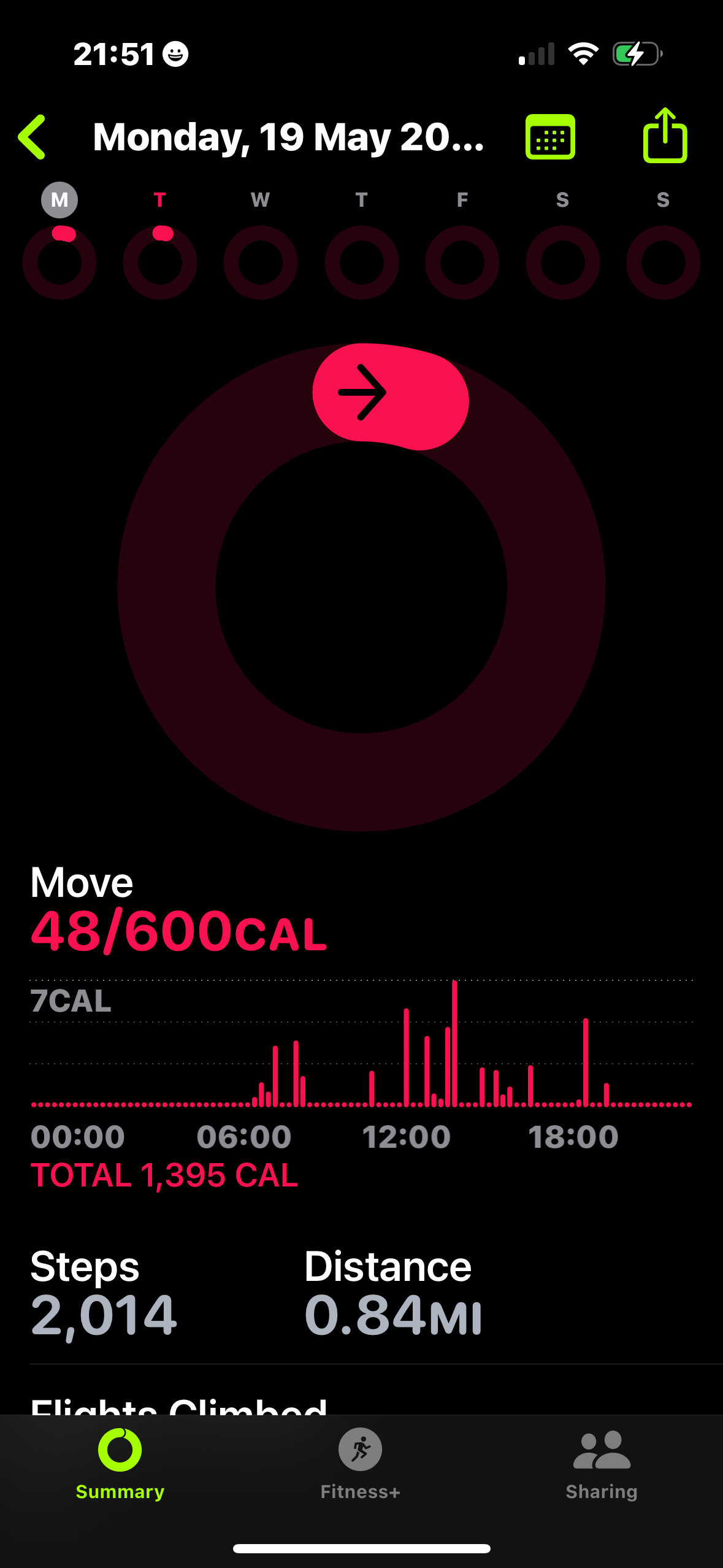This screenshot has width=723, height=1568.
Task: Share this day's activity summary
Action: 665,135
